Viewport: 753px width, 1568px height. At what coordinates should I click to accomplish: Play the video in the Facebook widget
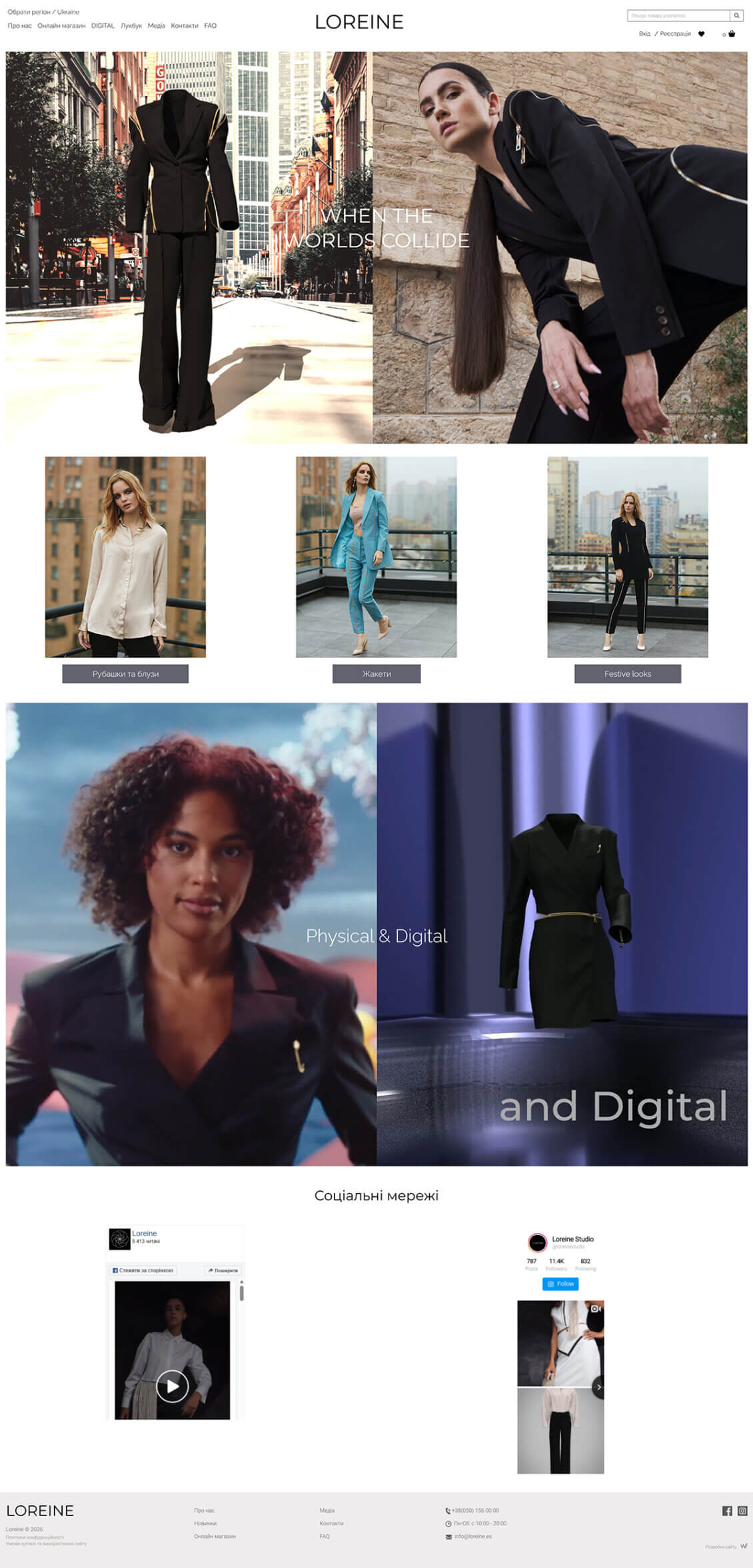tap(172, 1386)
